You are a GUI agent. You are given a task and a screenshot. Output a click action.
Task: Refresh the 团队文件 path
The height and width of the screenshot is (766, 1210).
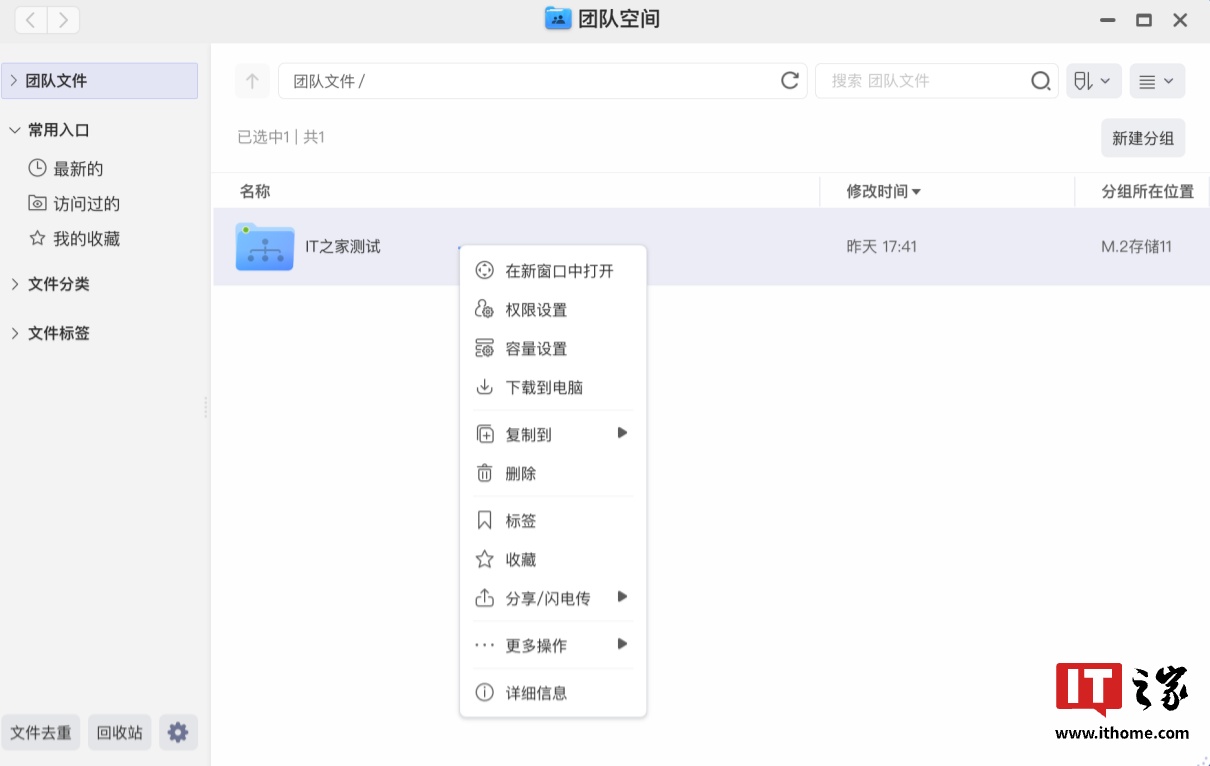click(x=790, y=81)
